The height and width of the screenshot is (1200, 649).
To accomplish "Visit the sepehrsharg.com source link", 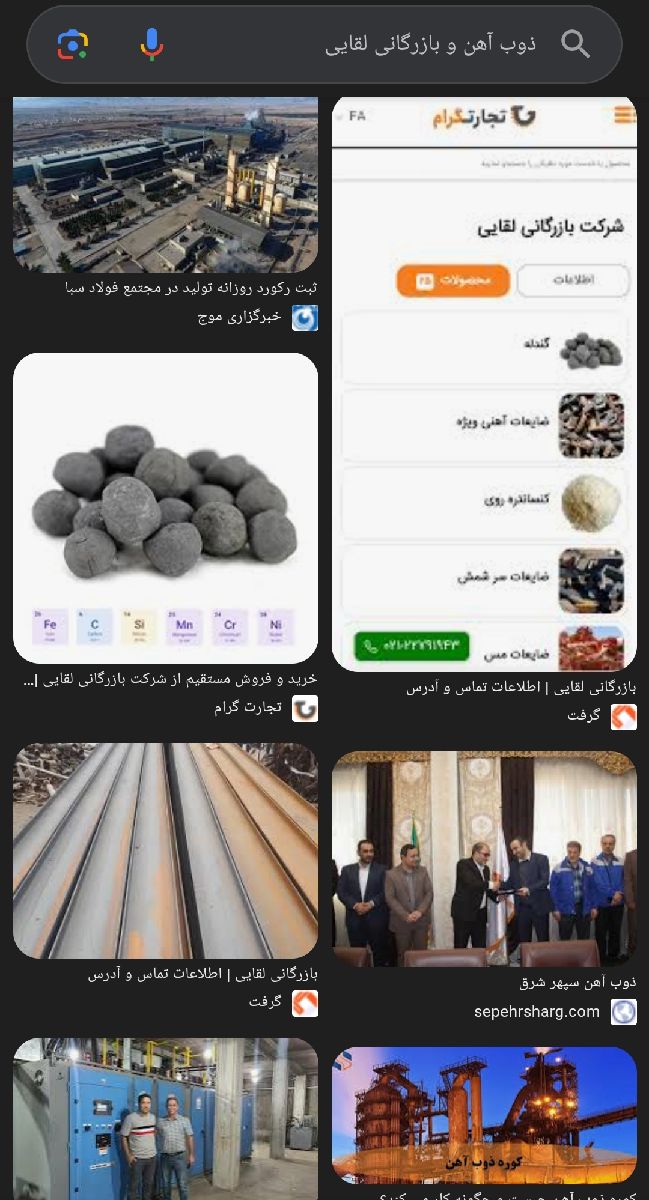I will 555,1012.
